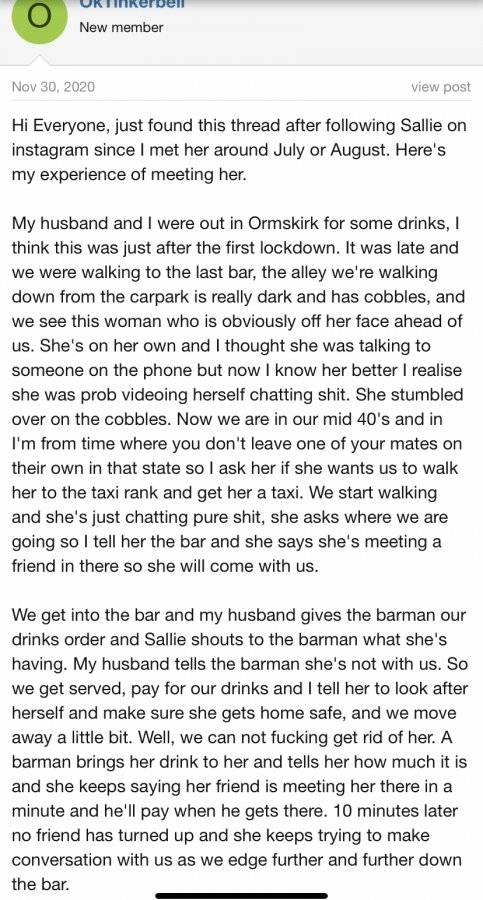
Task: Open the poster's green avatar
Action: pyautogui.click(x=40, y=20)
